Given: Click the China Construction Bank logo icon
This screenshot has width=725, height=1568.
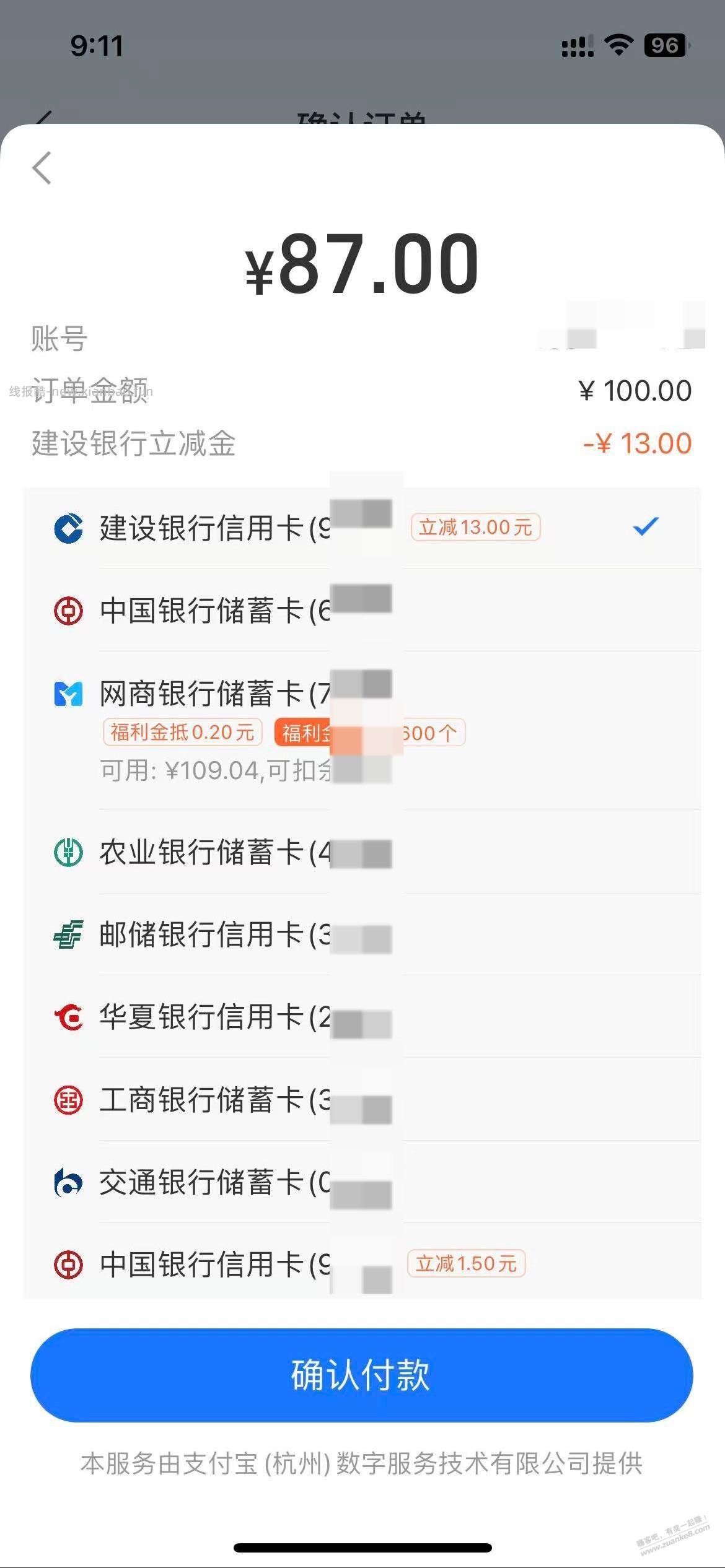Looking at the screenshot, I should (x=68, y=528).
